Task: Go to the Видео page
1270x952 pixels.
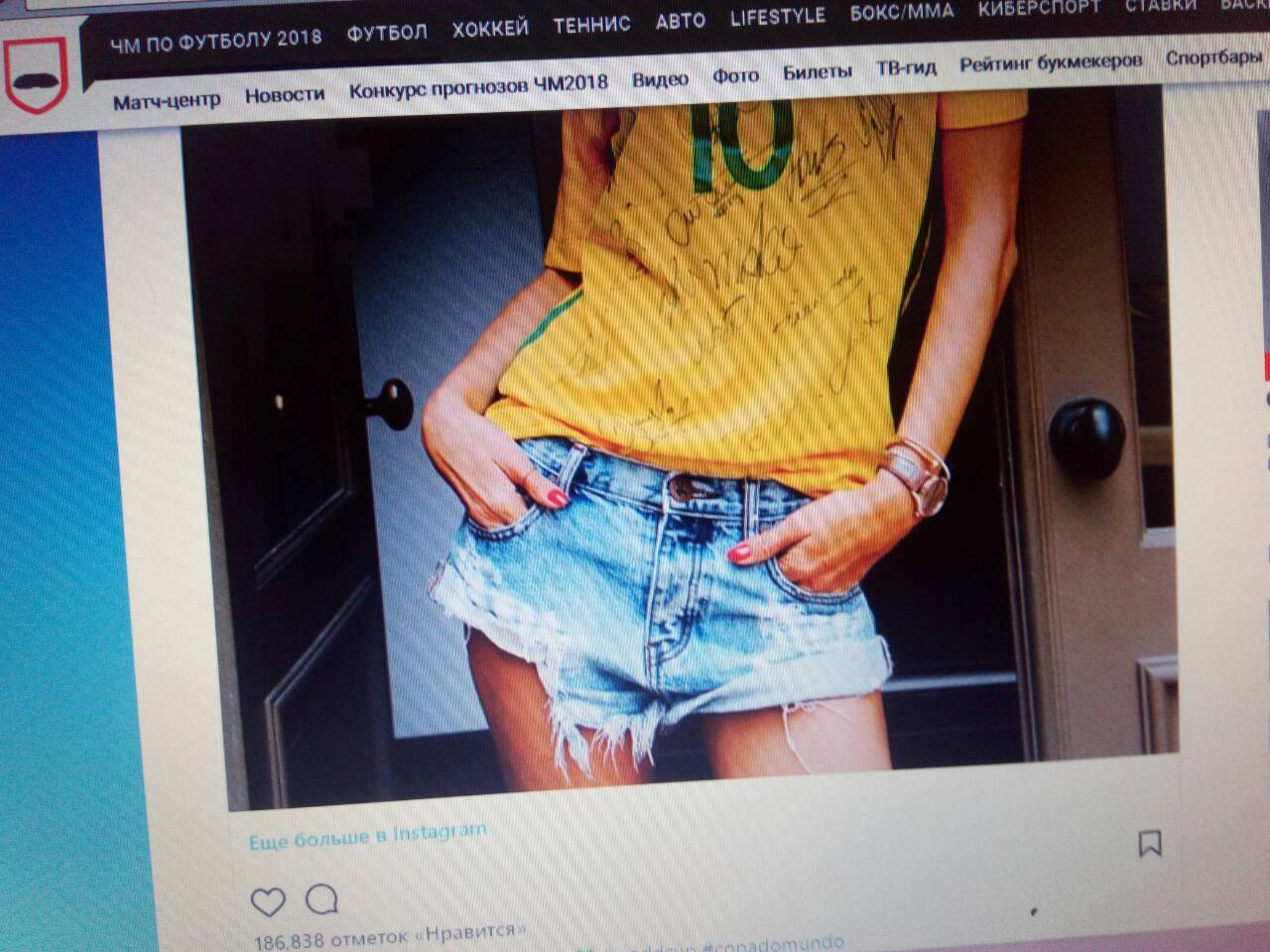Action: (660, 79)
